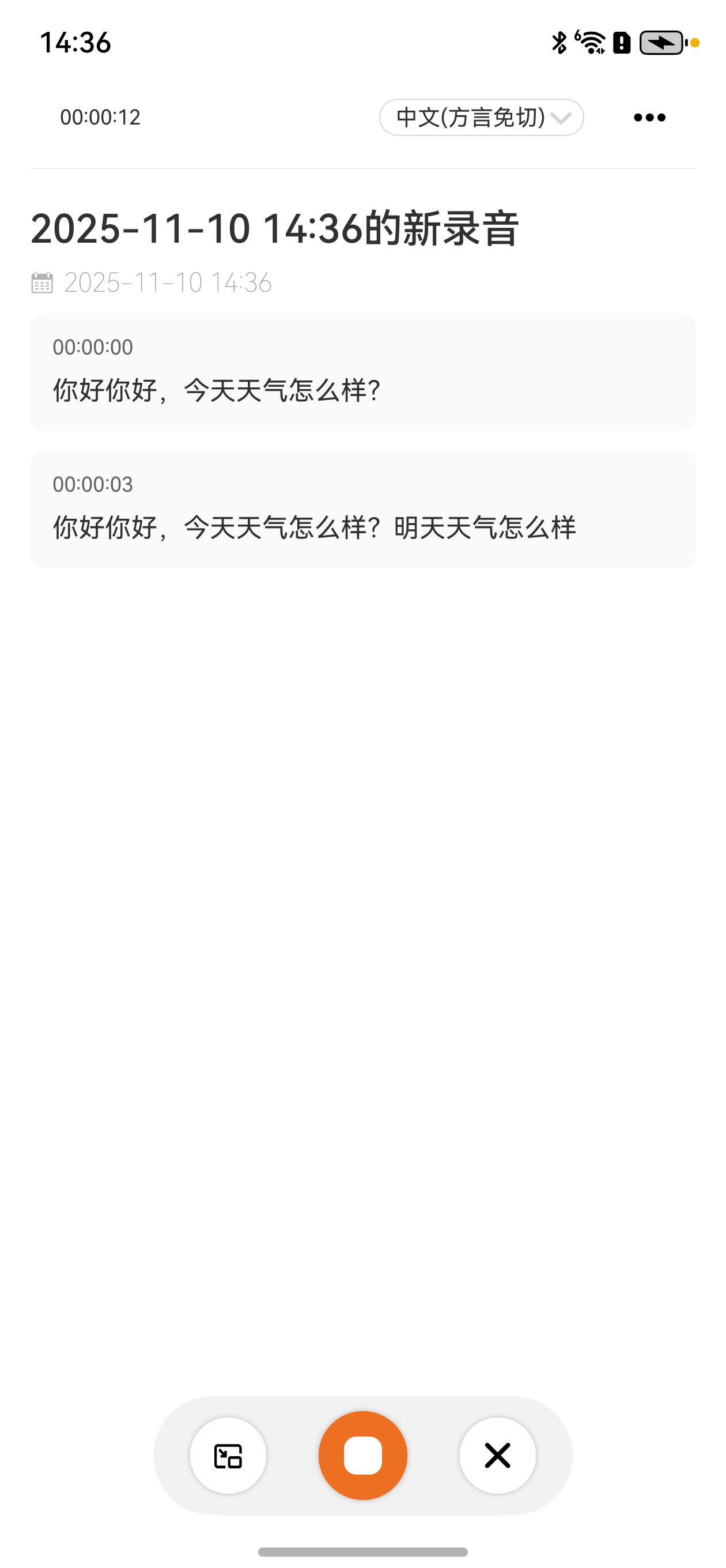The width and height of the screenshot is (726, 1568).
Task: Tap the calendar icon beside the date
Action: [x=41, y=282]
